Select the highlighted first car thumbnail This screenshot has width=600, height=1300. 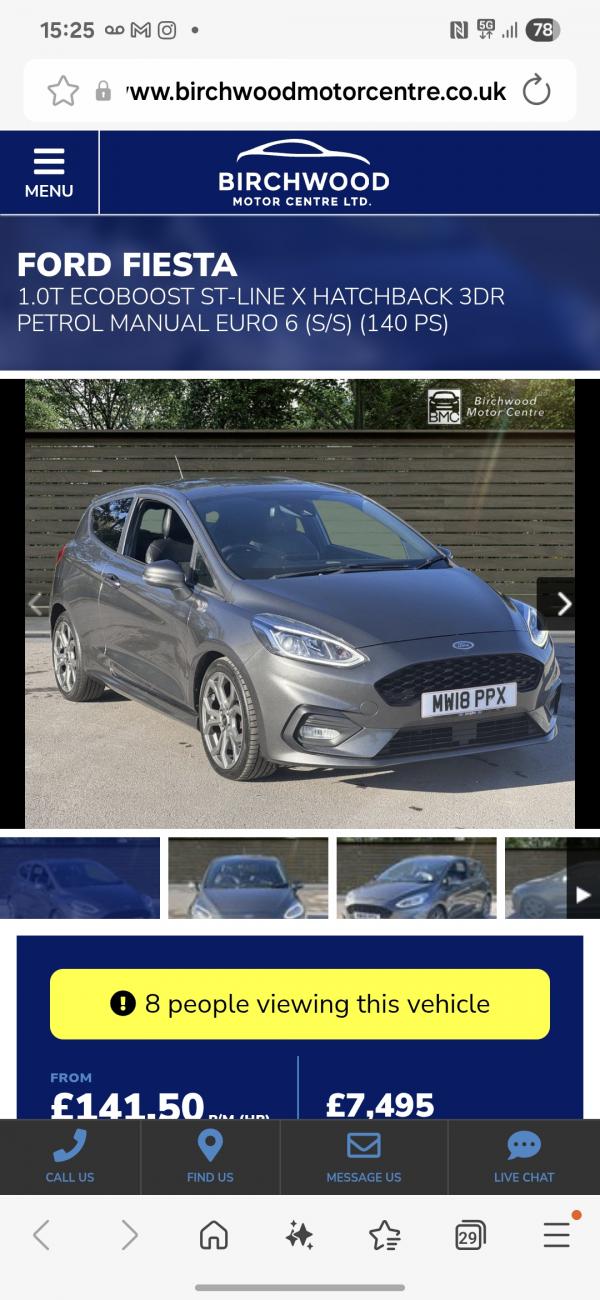(x=80, y=878)
